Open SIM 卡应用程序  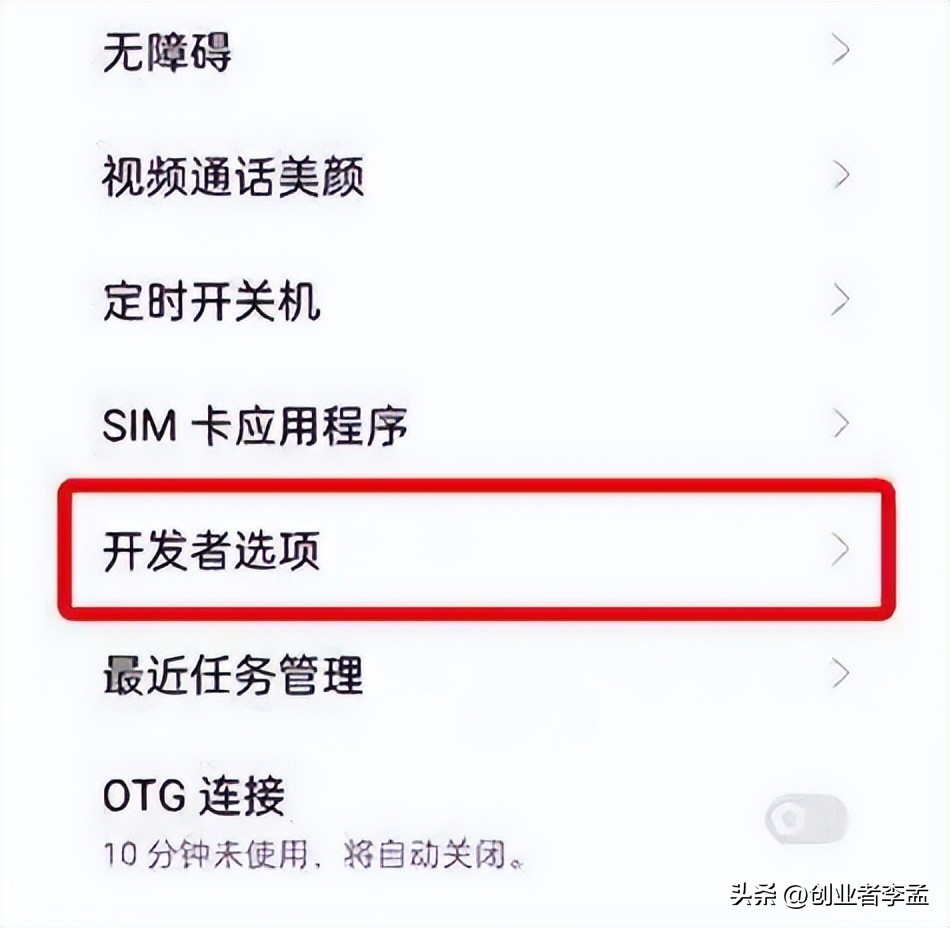click(255, 427)
